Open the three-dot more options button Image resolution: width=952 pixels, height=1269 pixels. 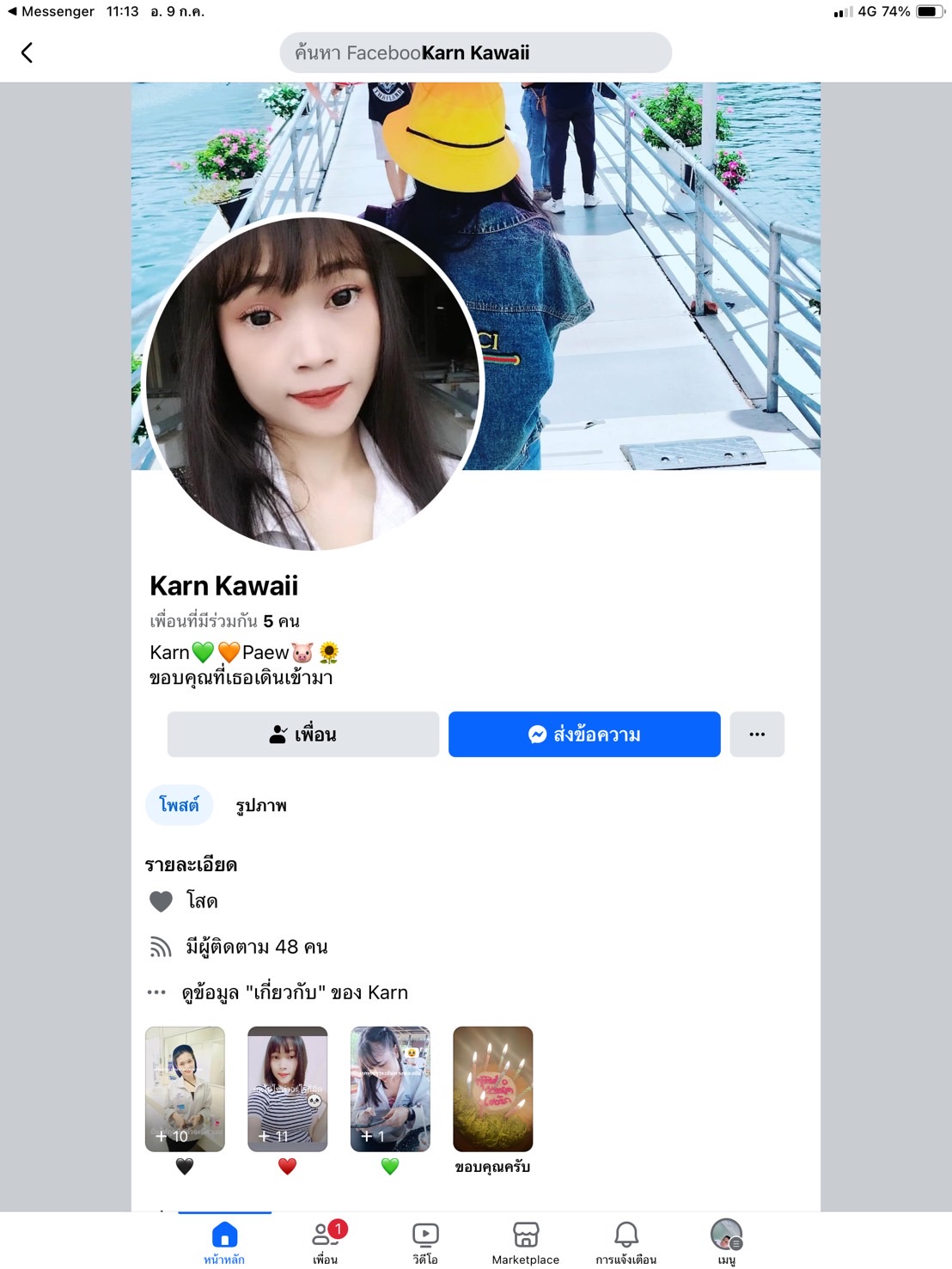(756, 735)
